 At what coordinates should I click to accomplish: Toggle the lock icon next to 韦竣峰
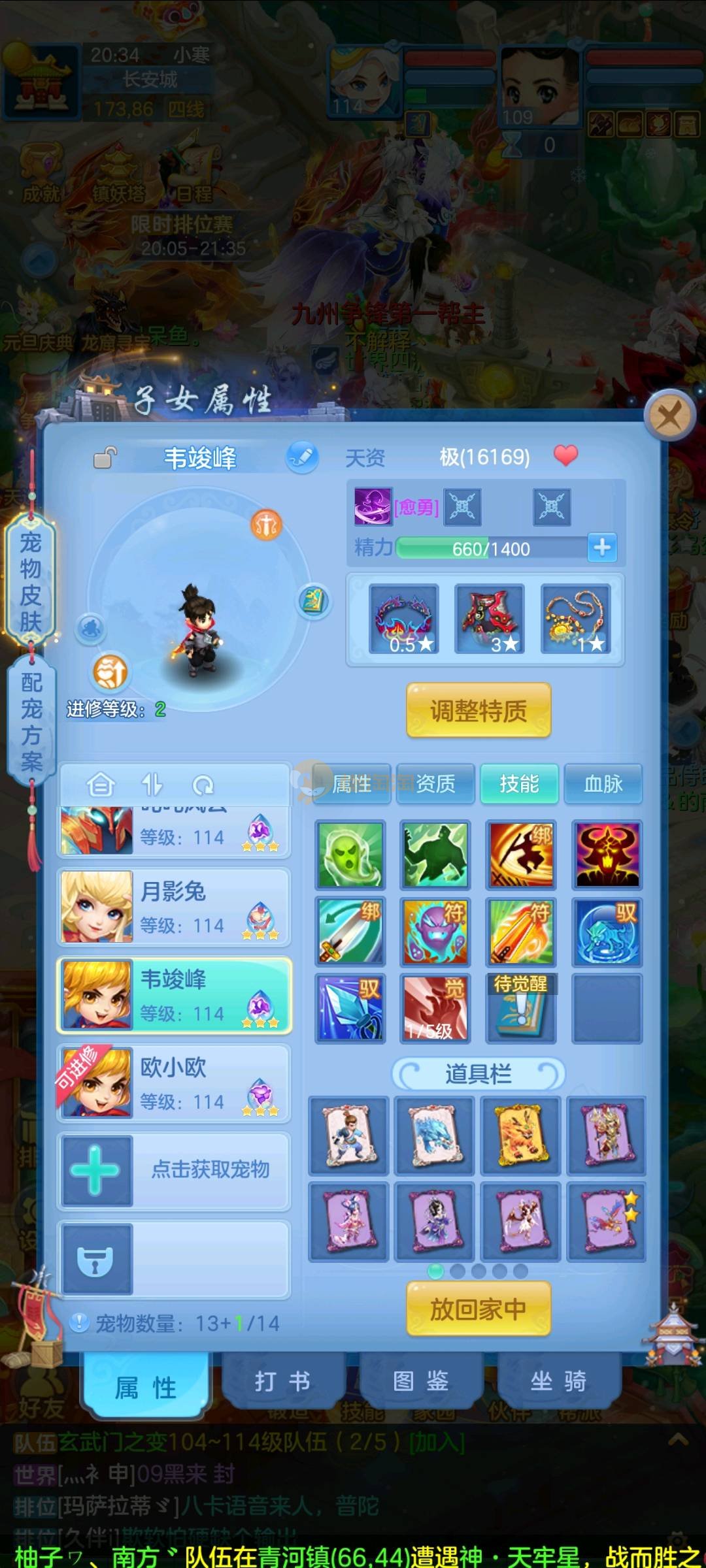pos(105,457)
